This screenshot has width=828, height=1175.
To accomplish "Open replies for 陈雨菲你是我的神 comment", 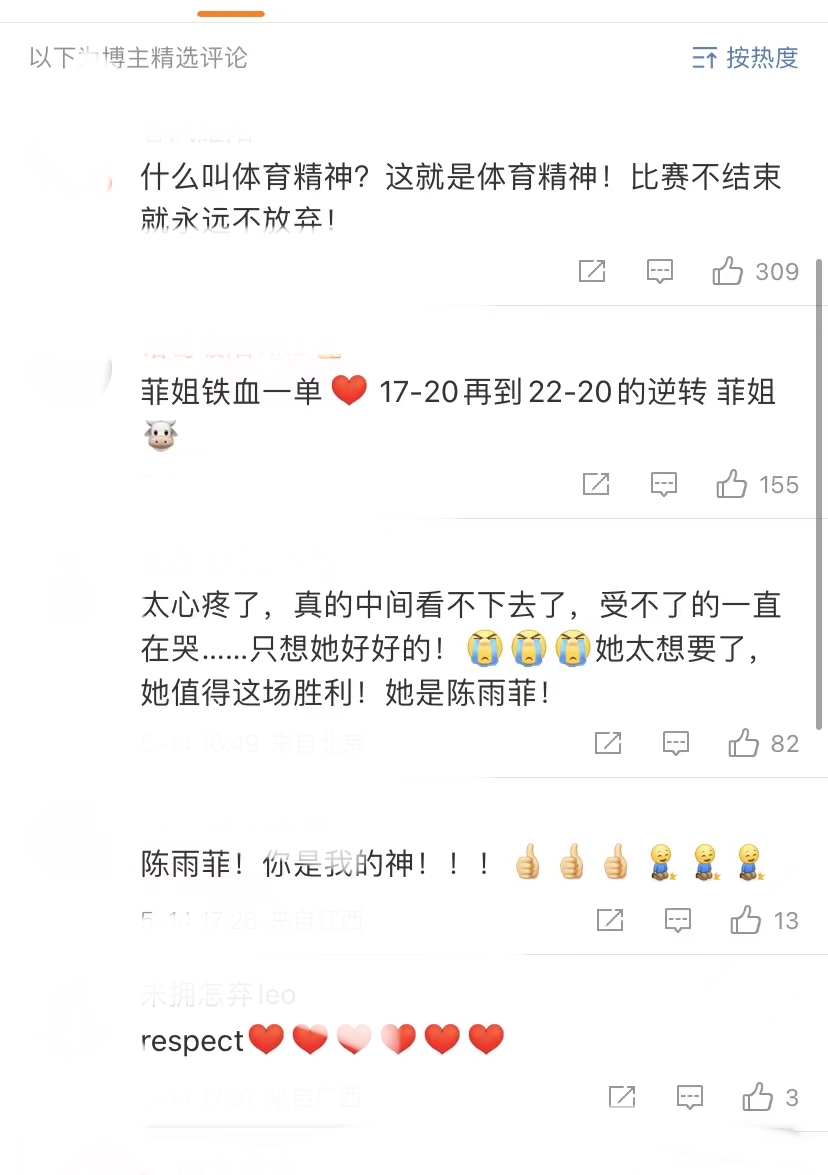I will click(x=679, y=920).
